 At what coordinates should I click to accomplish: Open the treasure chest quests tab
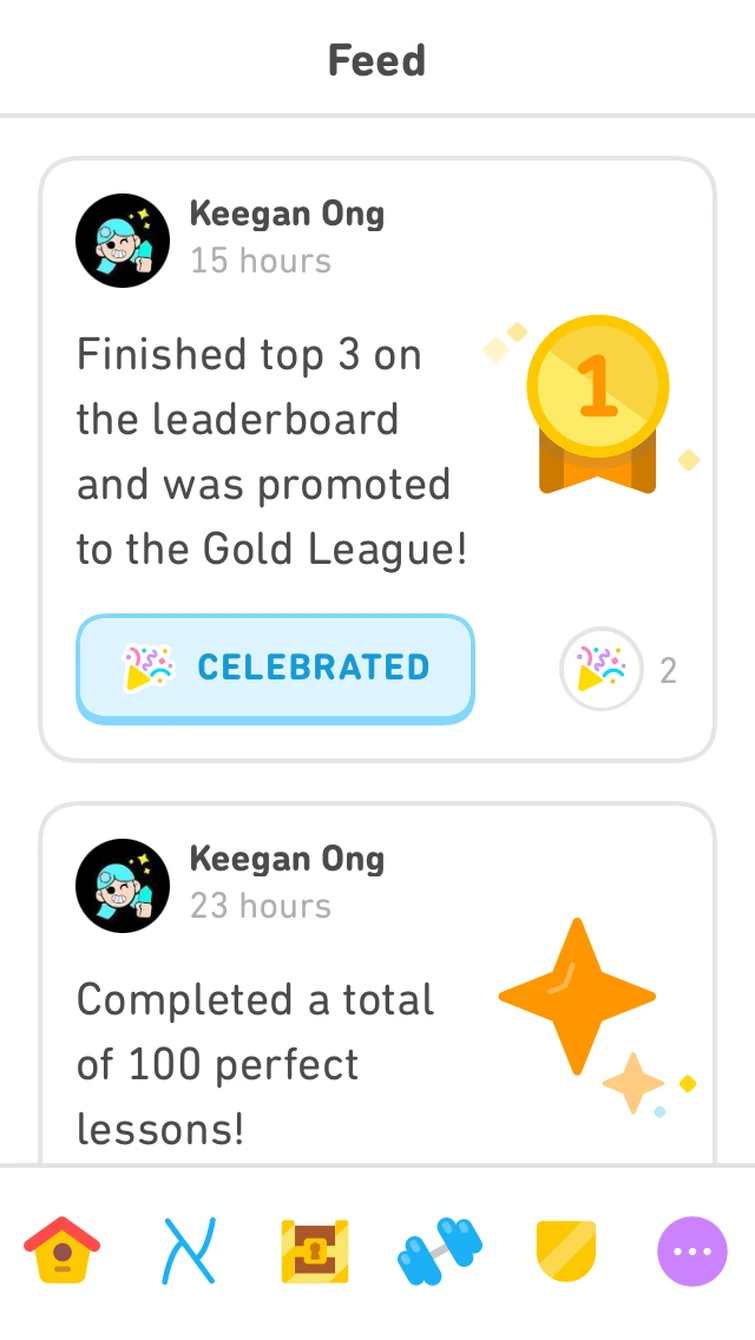[x=314, y=1251]
